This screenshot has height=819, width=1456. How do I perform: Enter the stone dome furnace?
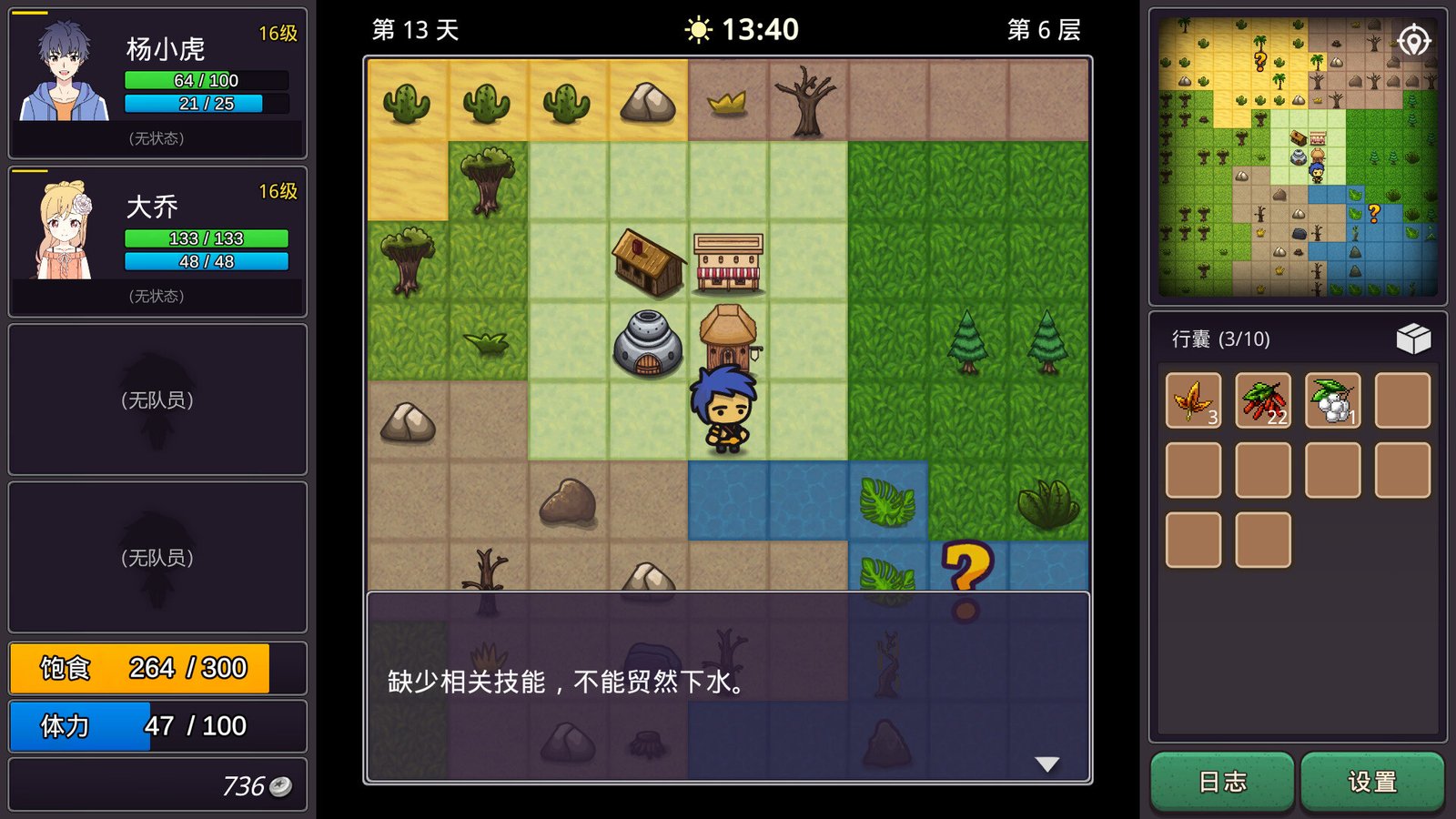(648, 343)
